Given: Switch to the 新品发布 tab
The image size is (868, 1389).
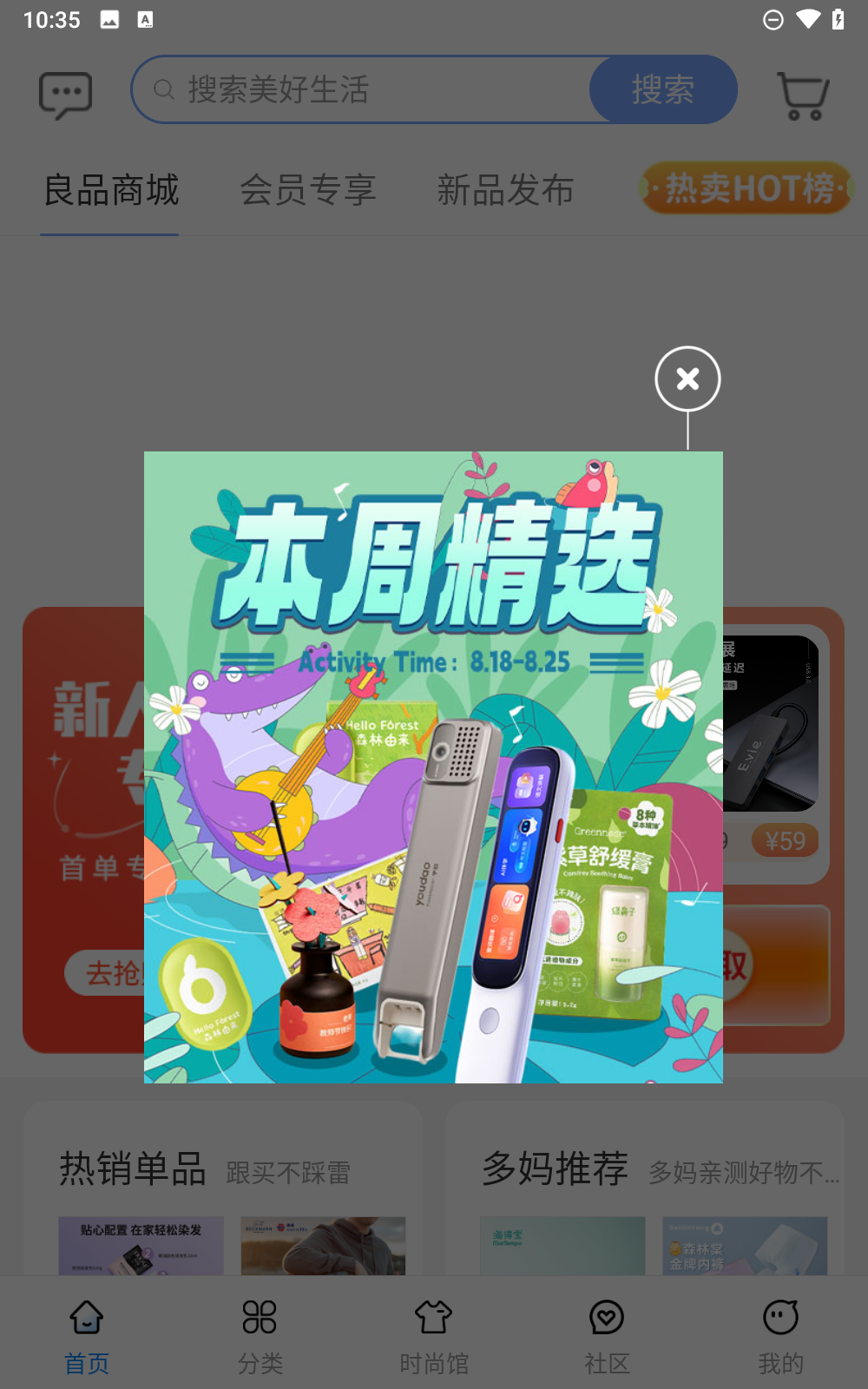Looking at the screenshot, I should (505, 189).
